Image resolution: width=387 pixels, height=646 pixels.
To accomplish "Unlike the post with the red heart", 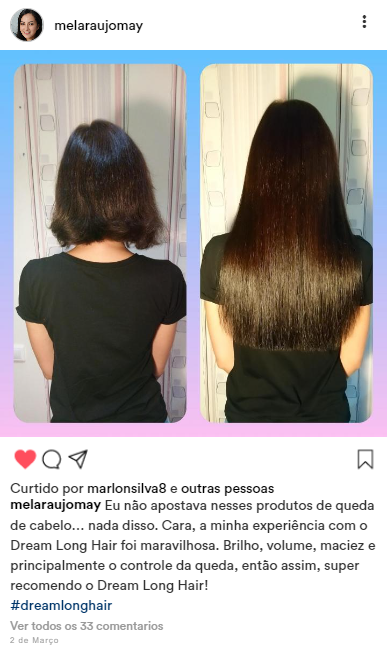I will (x=25, y=459).
